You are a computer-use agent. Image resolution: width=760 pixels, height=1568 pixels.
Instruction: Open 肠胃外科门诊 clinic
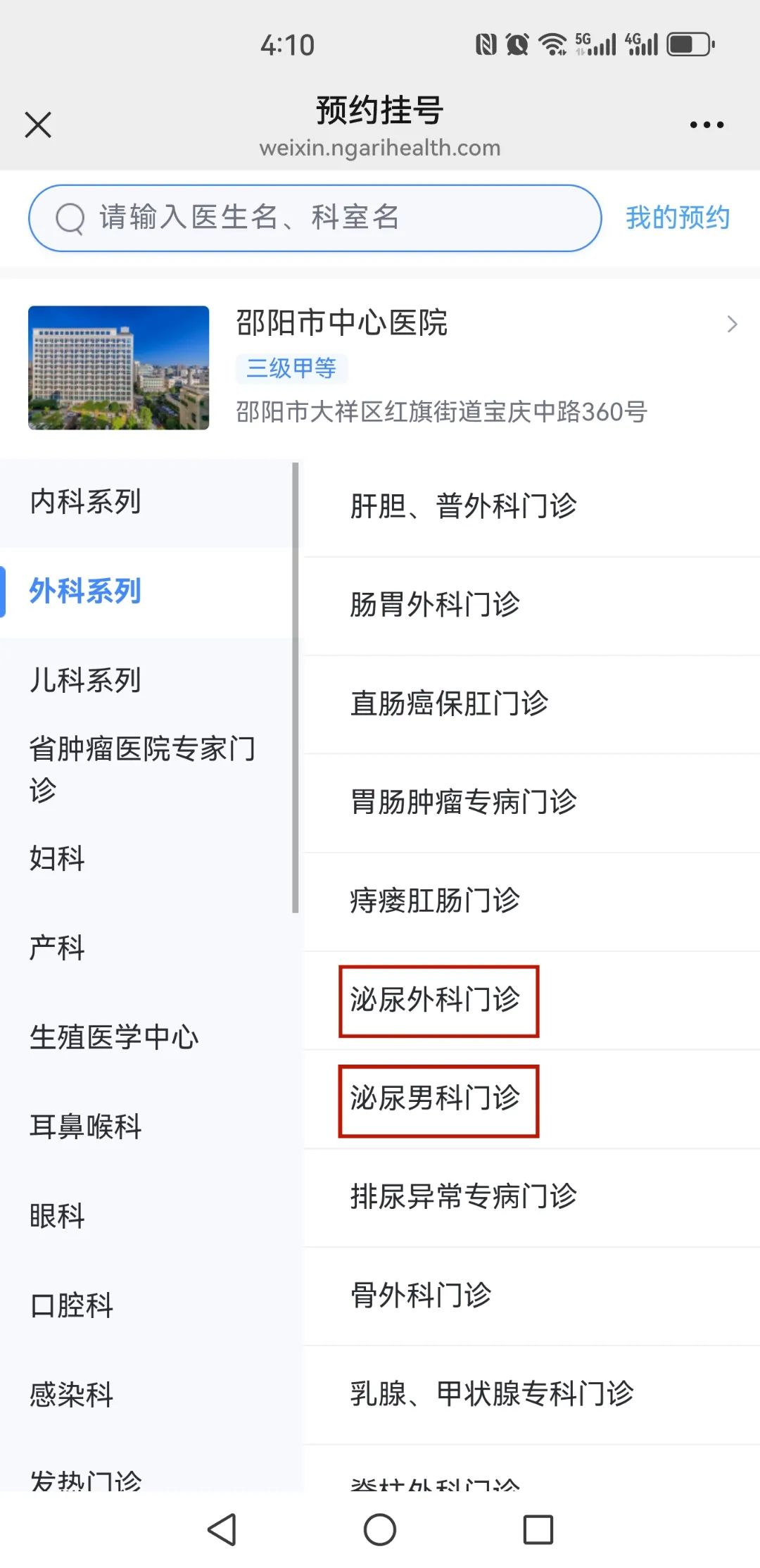[x=532, y=606]
